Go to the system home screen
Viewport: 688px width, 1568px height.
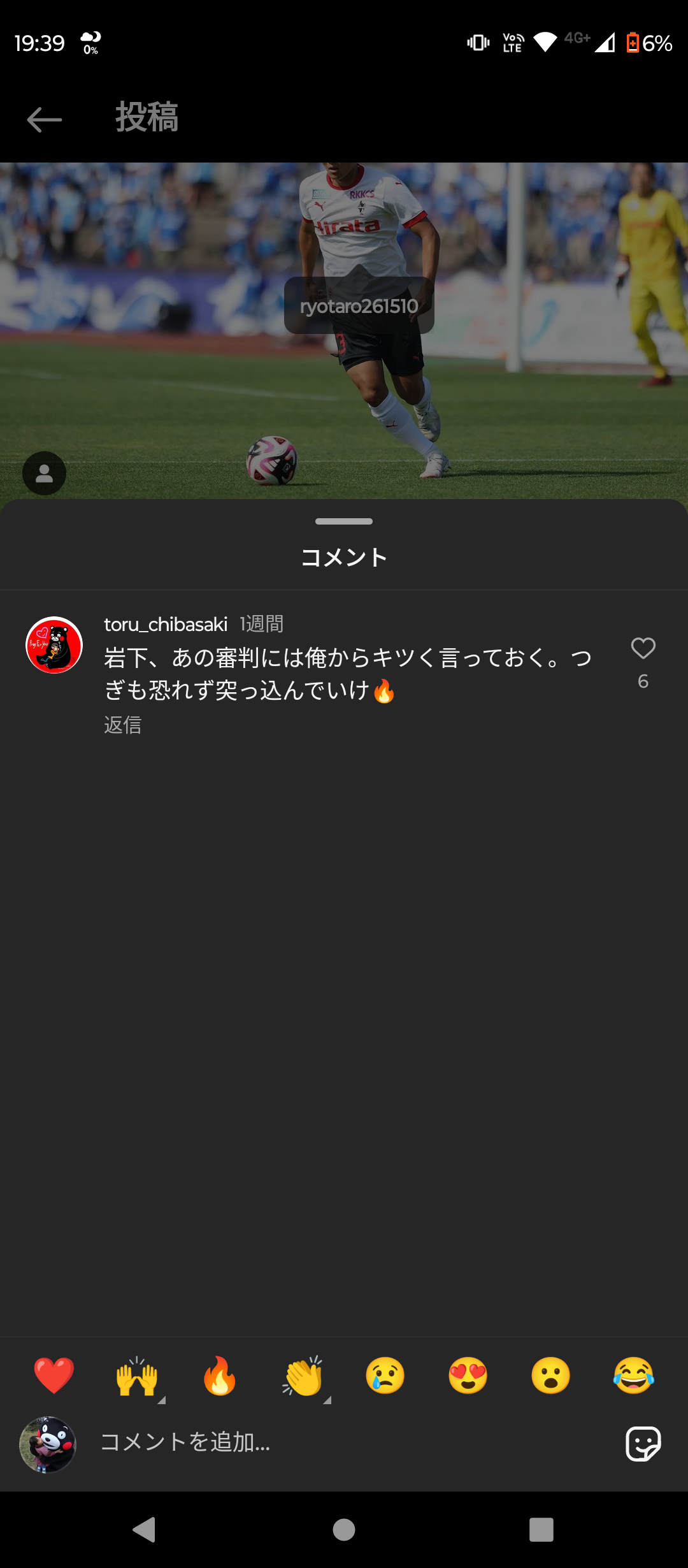[344, 1529]
